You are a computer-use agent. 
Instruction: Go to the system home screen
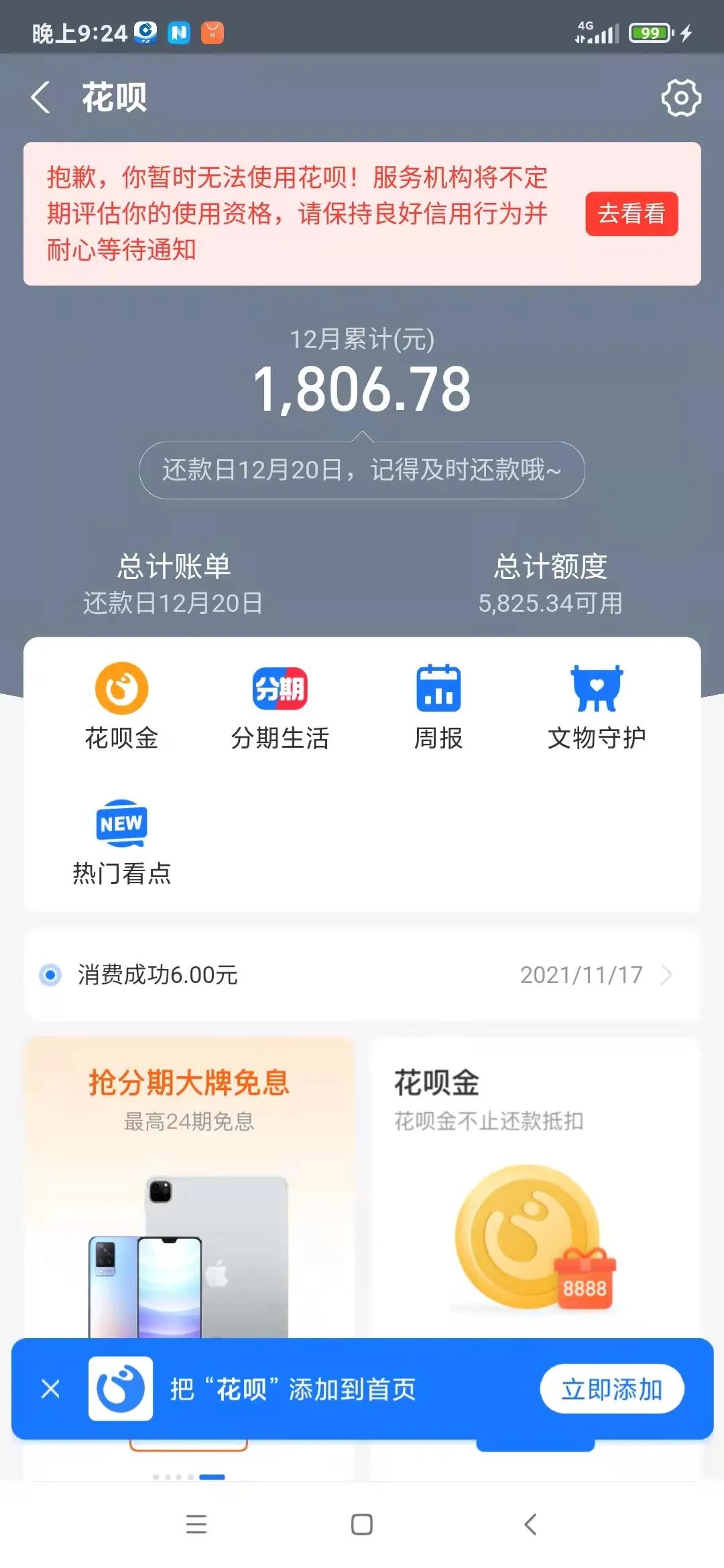362,1524
